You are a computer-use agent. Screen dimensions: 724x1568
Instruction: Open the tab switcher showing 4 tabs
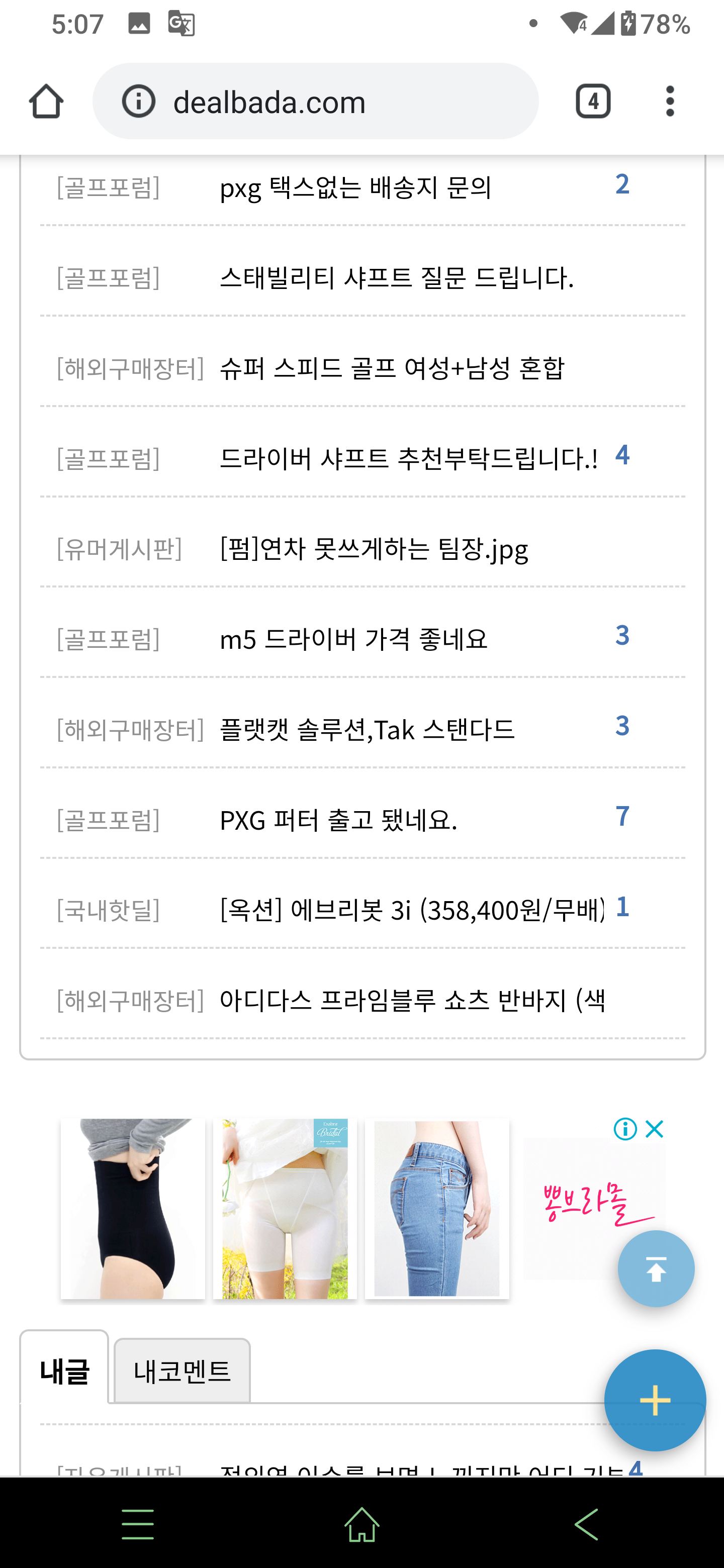[592, 101]
